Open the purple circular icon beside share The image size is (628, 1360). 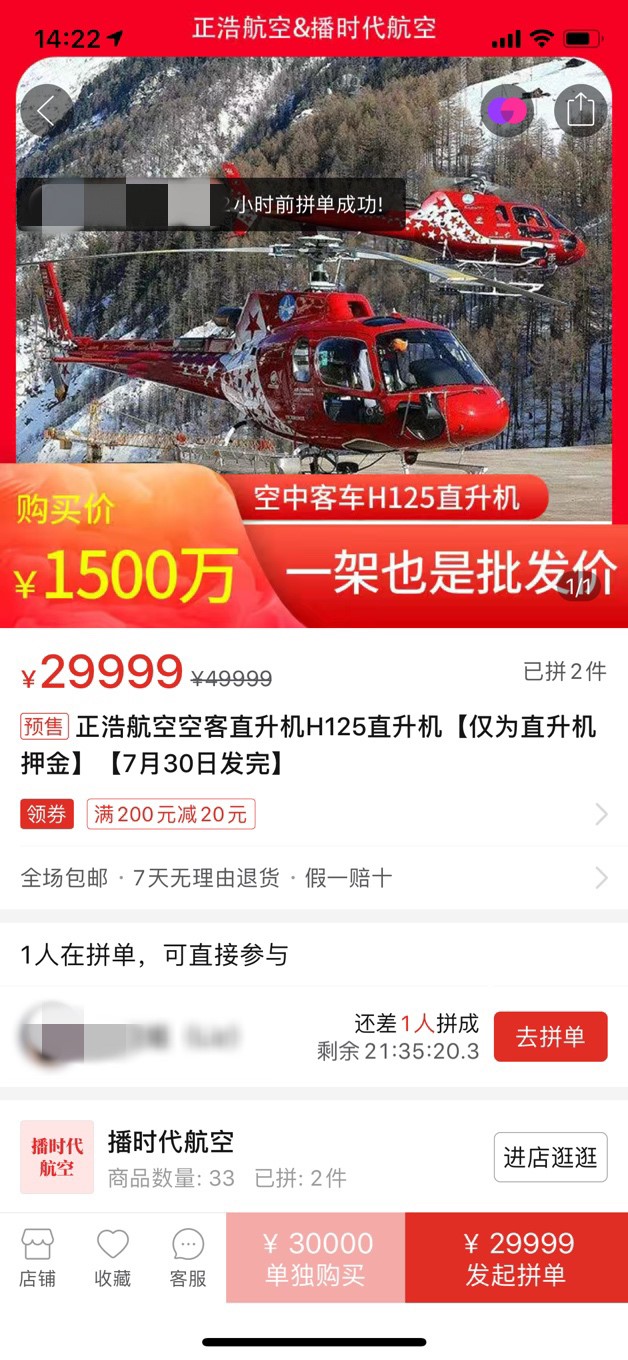pyautogui.click(x=506, y=110)
